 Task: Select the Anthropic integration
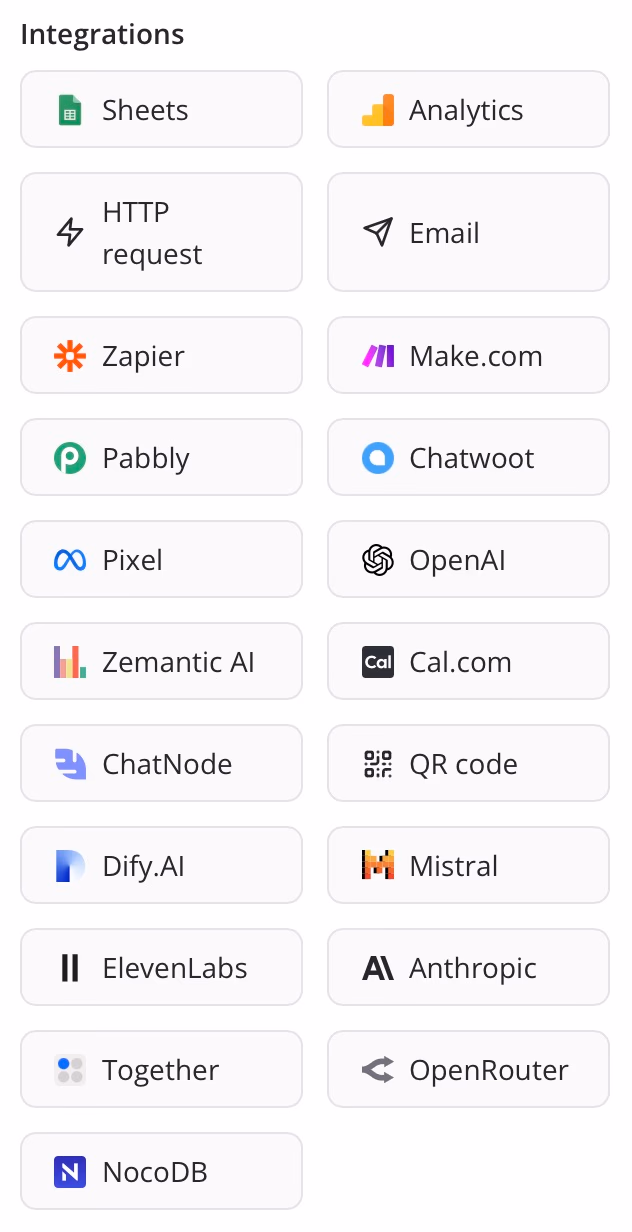coord(468,968)
